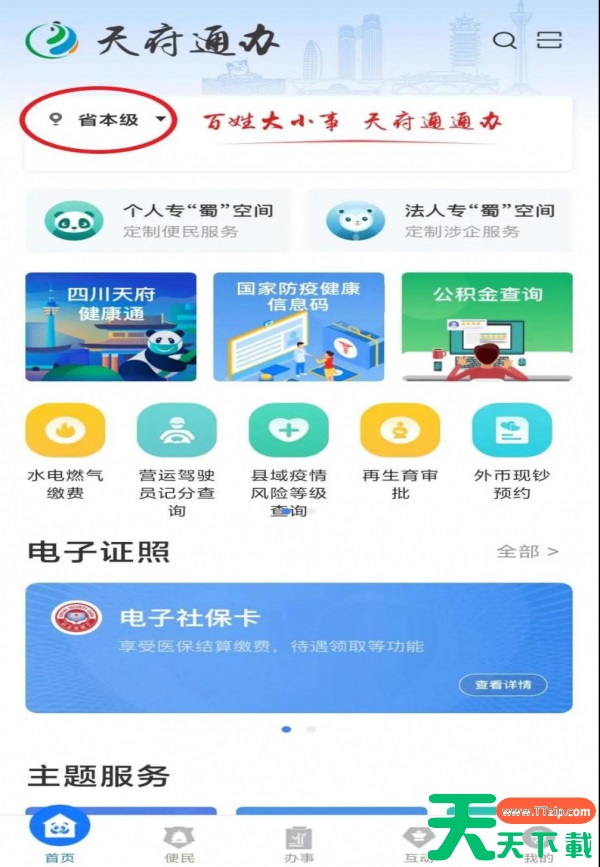Tap 查看详情 on 电子社保卡 card

(x=503, y=685)
